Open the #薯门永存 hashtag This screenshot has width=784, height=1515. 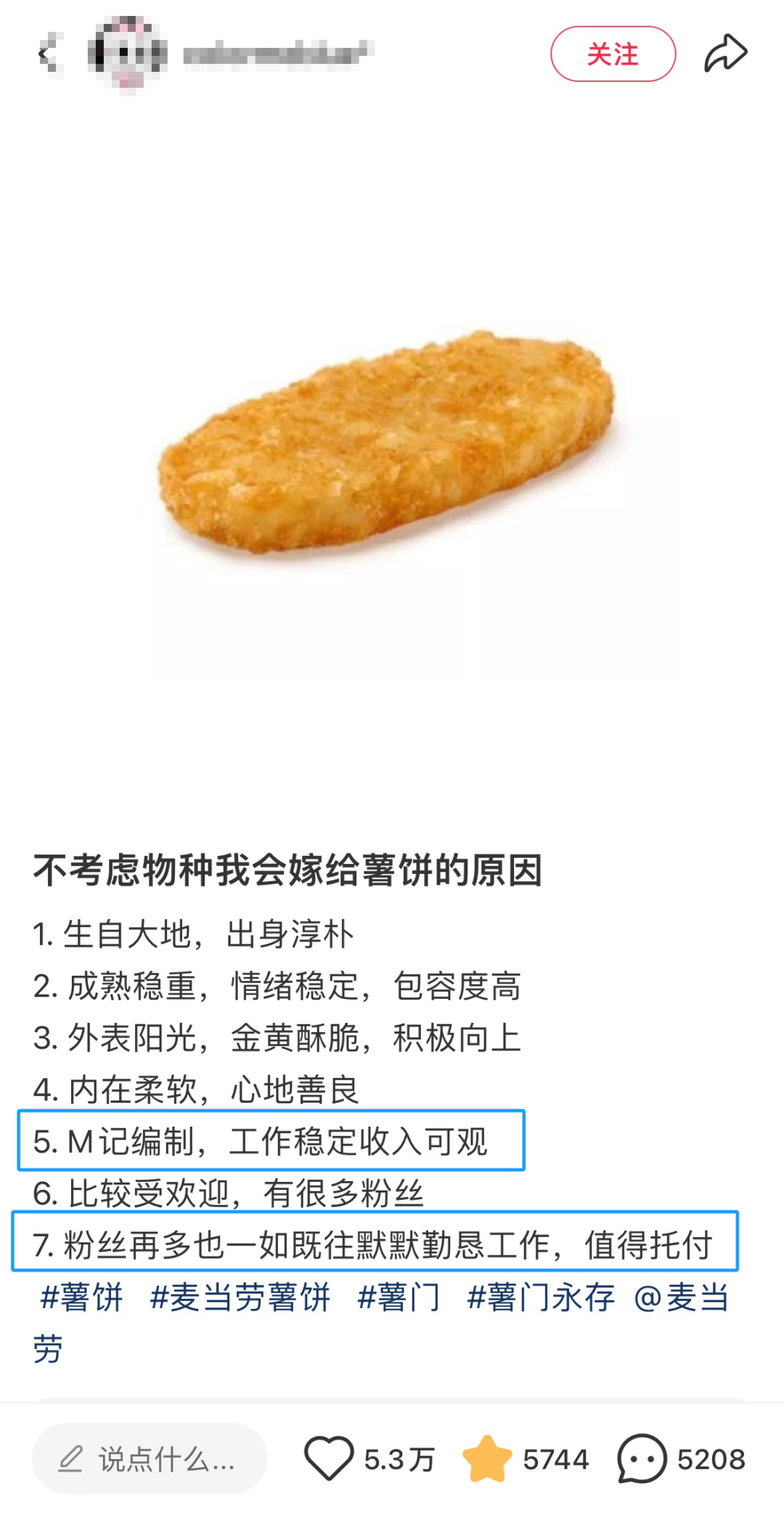541,1297
